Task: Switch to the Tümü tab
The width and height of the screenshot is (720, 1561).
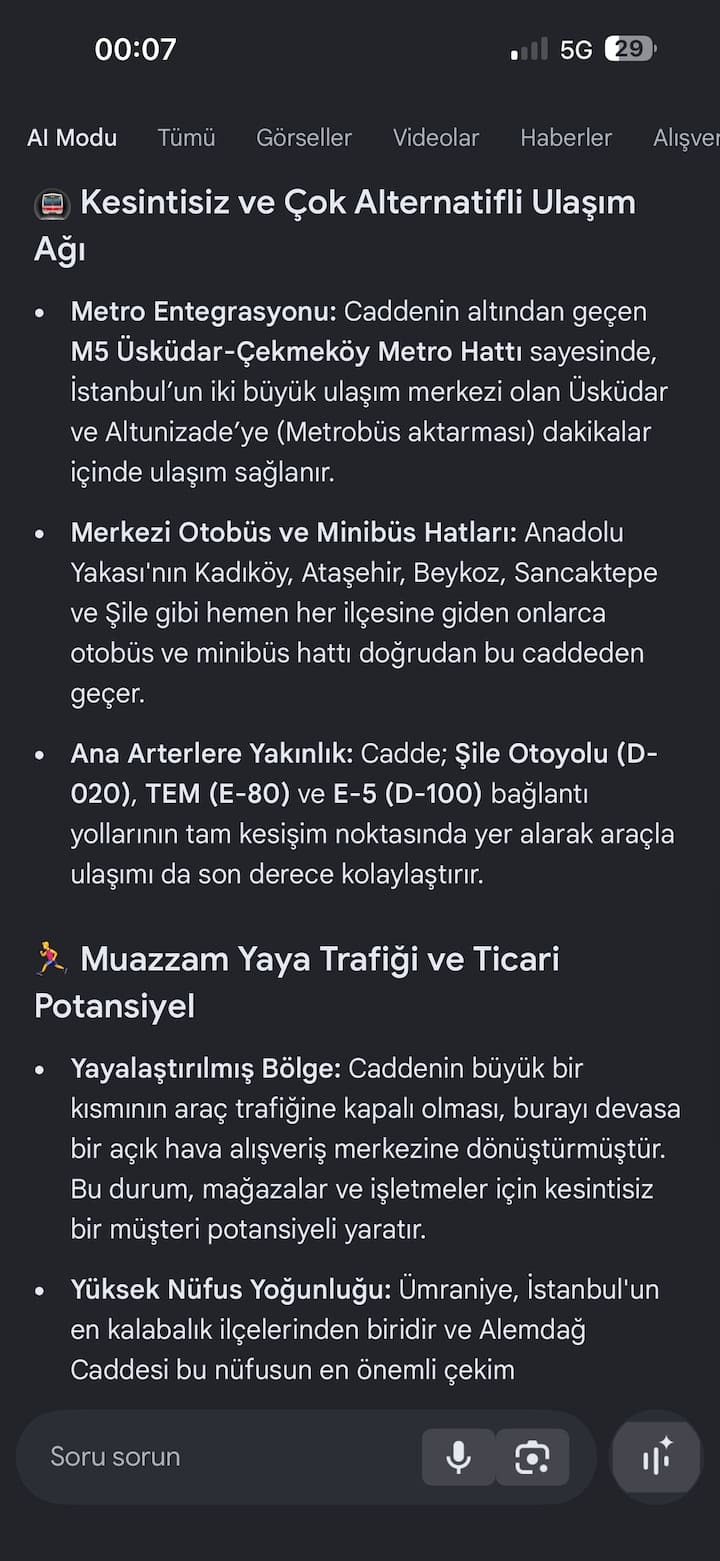Action: (186, 138)
